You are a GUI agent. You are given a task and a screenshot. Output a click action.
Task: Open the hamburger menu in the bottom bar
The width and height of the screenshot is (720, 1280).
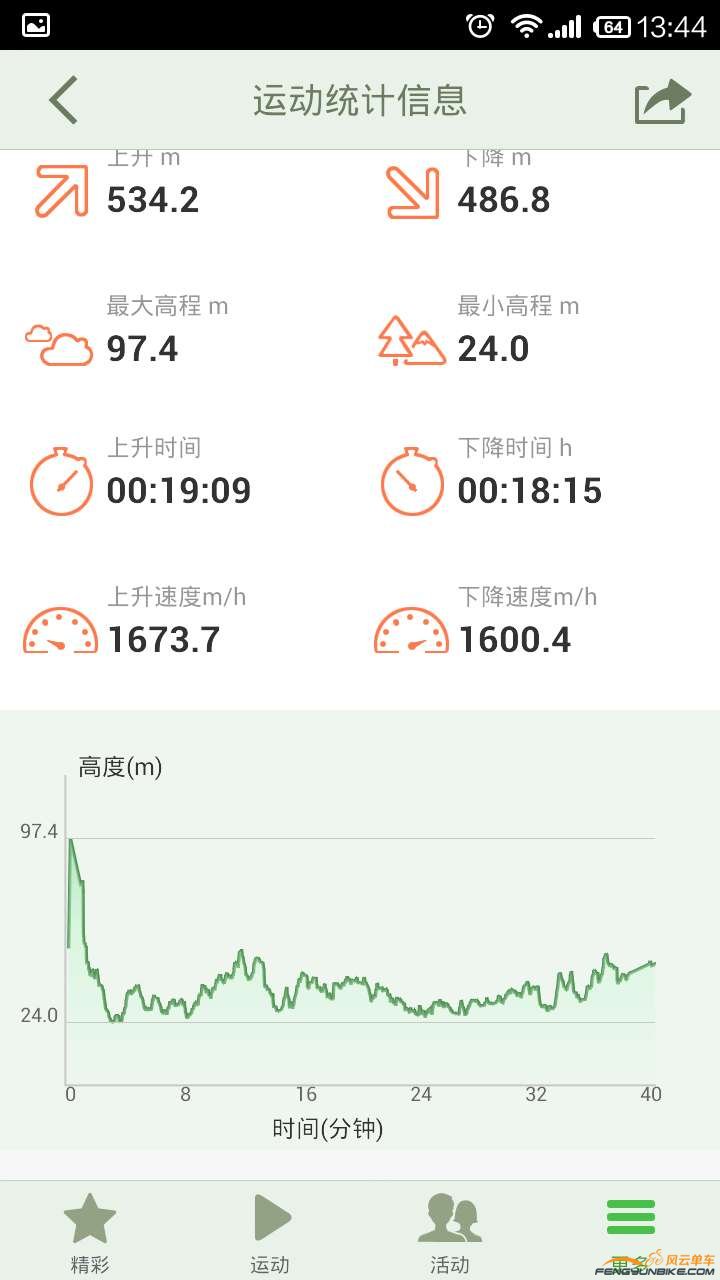630,1215
